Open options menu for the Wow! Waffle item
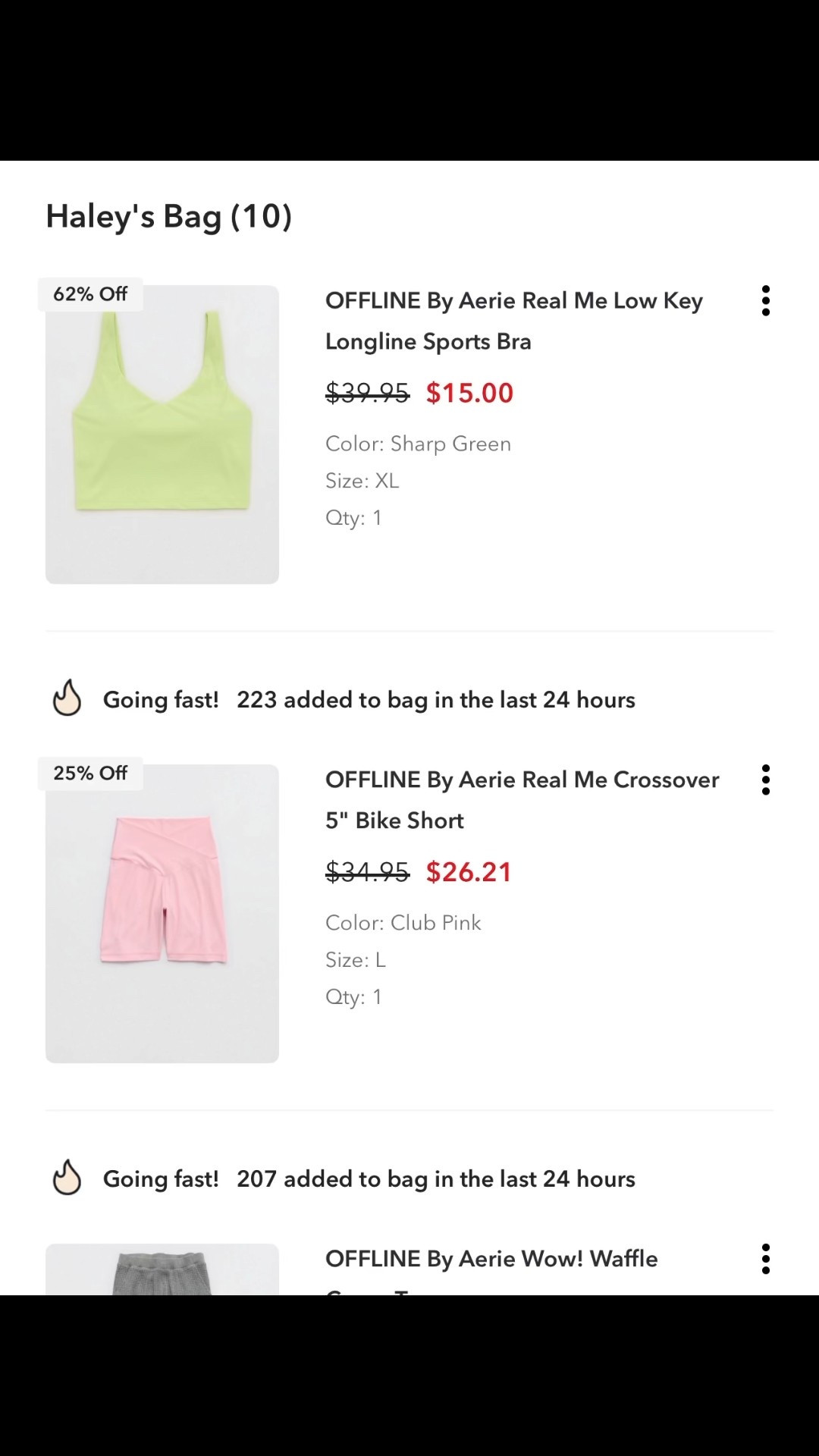 click(x=766, y=1259)
